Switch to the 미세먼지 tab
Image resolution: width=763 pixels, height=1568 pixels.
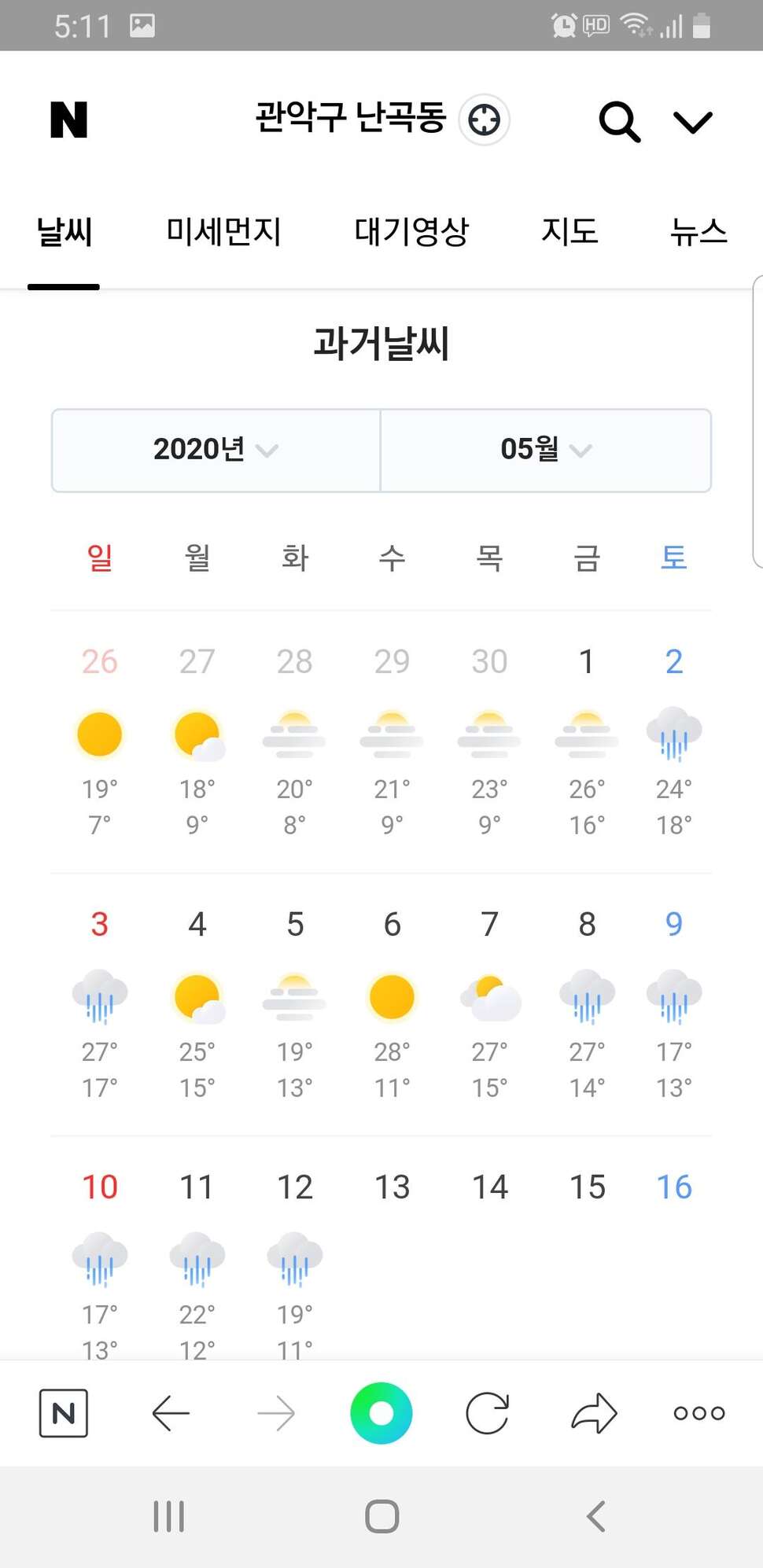(x=223, y=231)
